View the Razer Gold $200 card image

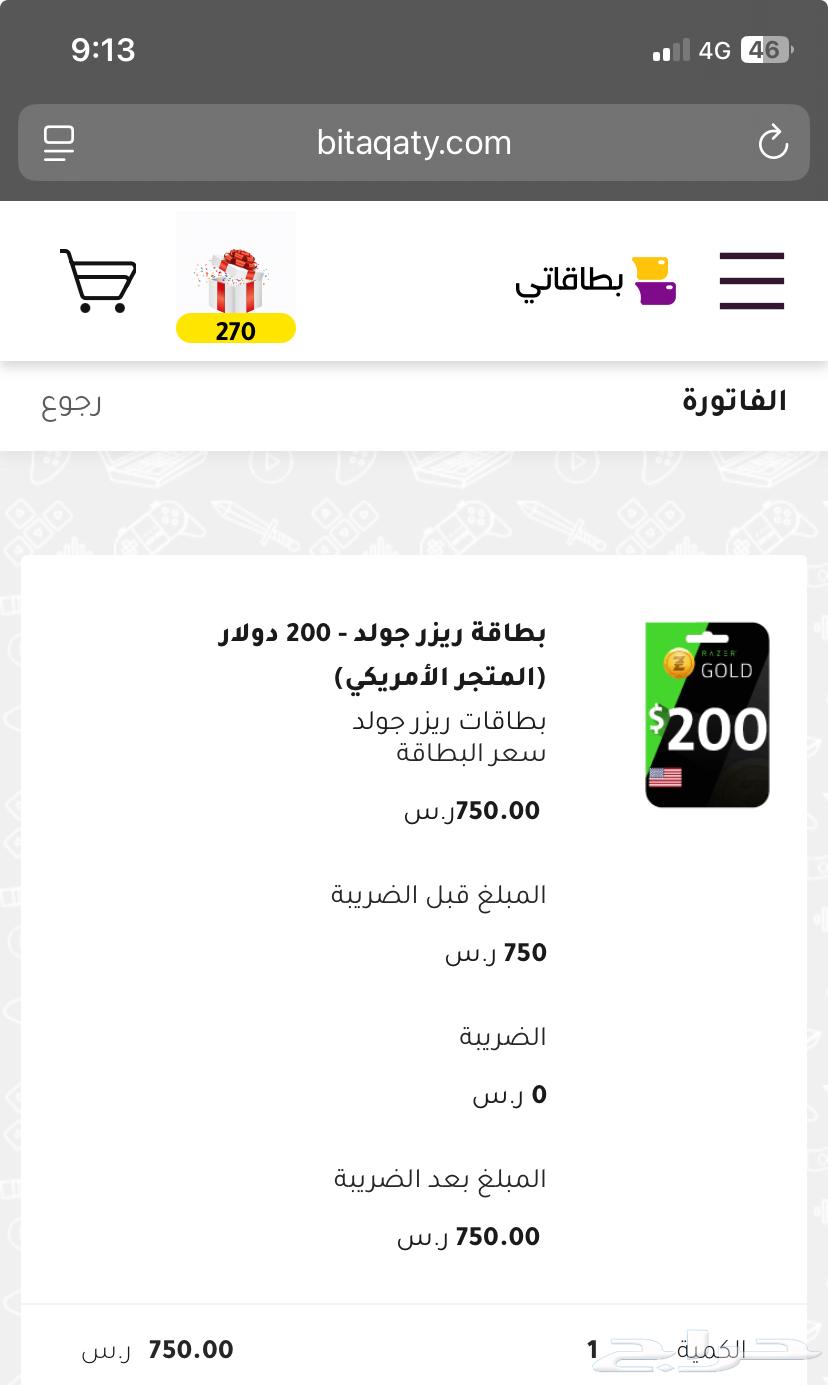click(x=706, y=715)
